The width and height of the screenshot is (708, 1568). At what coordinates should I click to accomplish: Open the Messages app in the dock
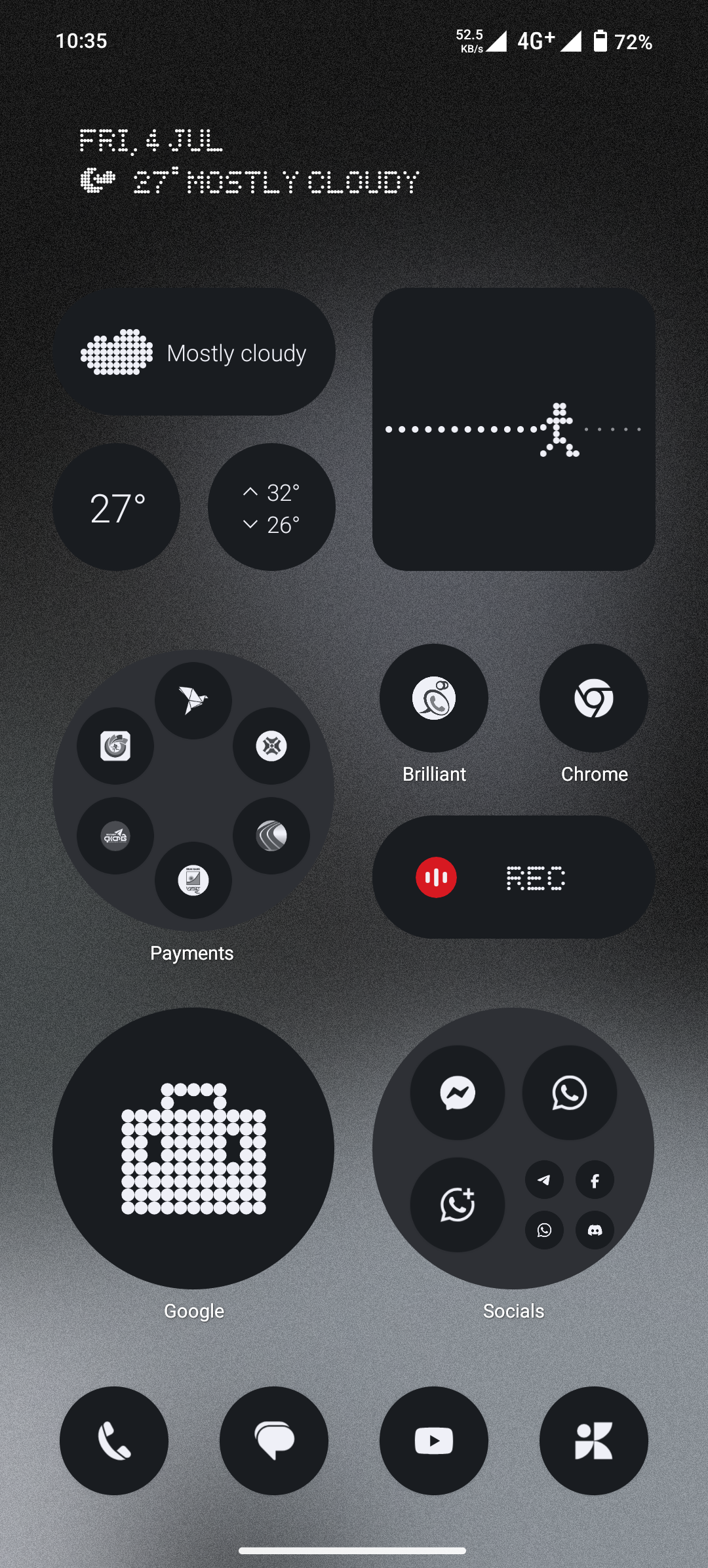[274, 1441]
